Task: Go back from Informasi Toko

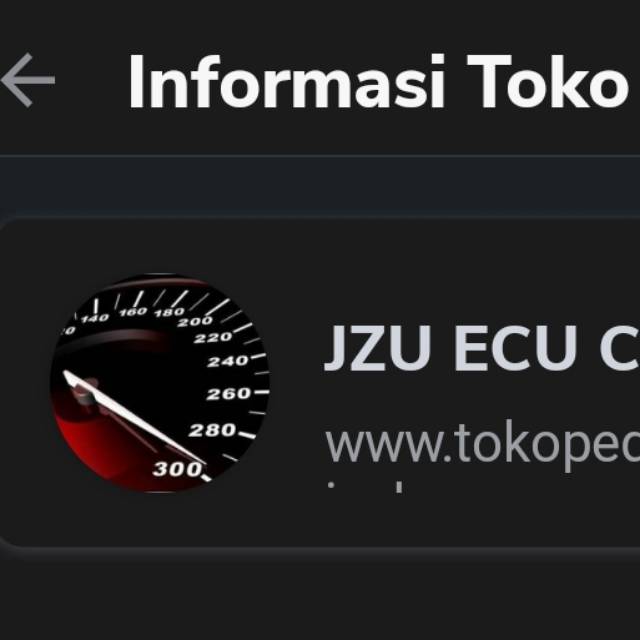Action: [x=27, y=81]
